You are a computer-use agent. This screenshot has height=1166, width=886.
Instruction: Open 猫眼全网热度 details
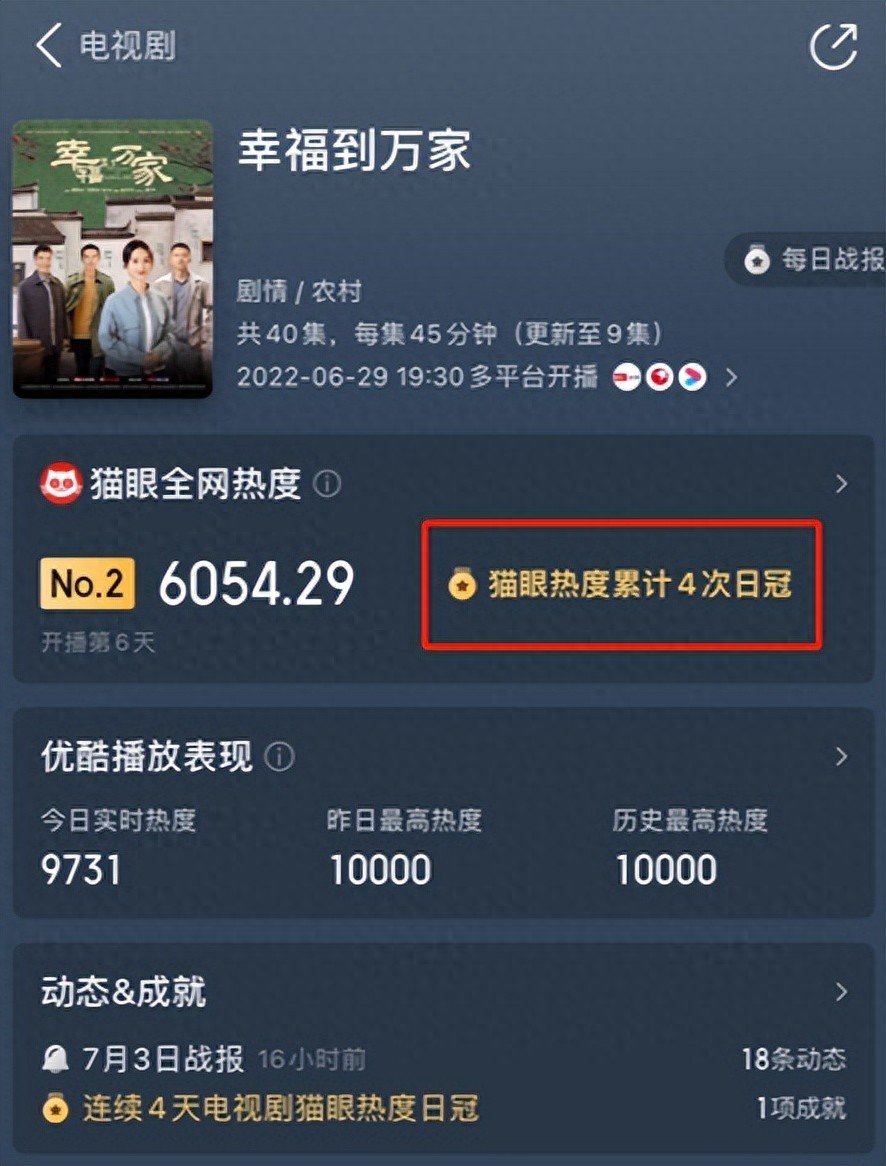tap(840, 485)
